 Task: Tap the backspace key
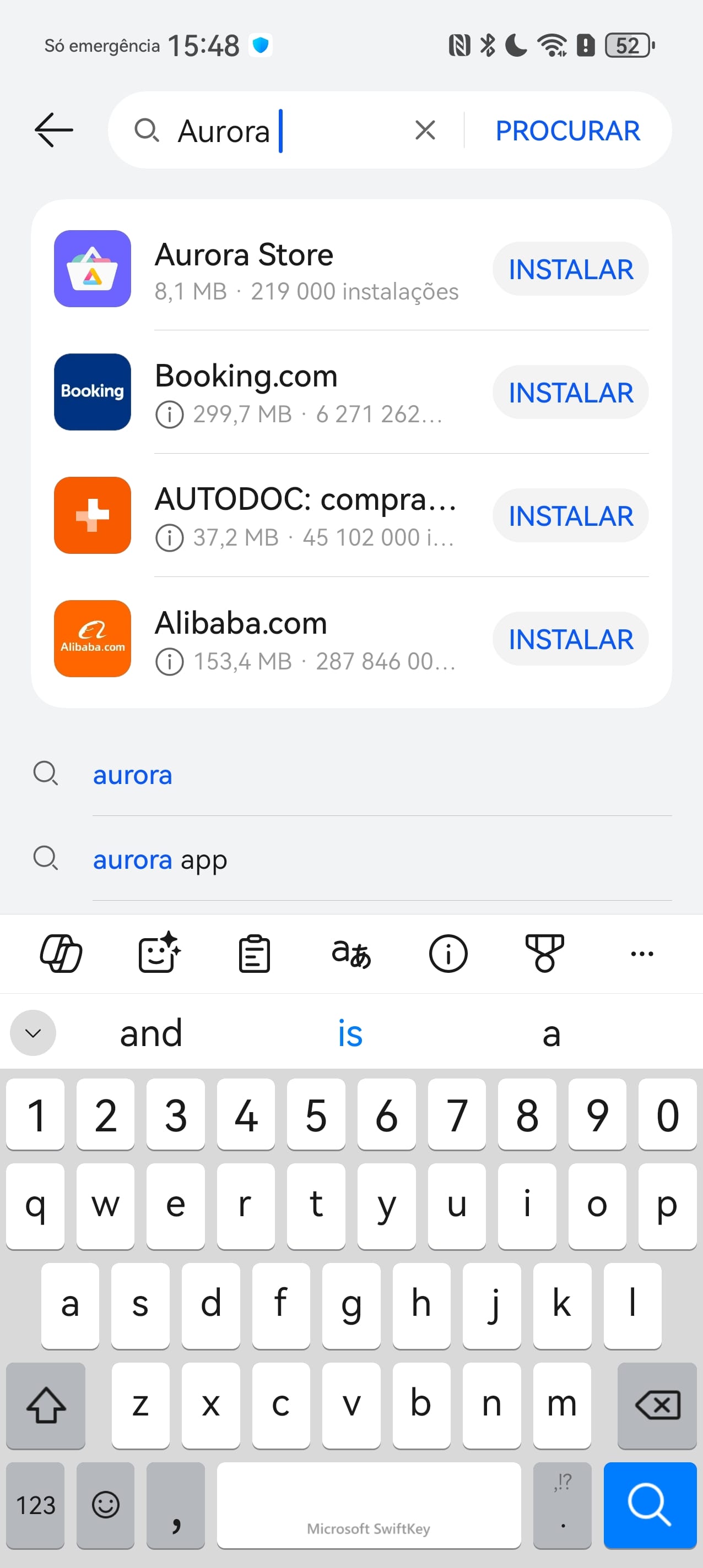pos(657,1405)
